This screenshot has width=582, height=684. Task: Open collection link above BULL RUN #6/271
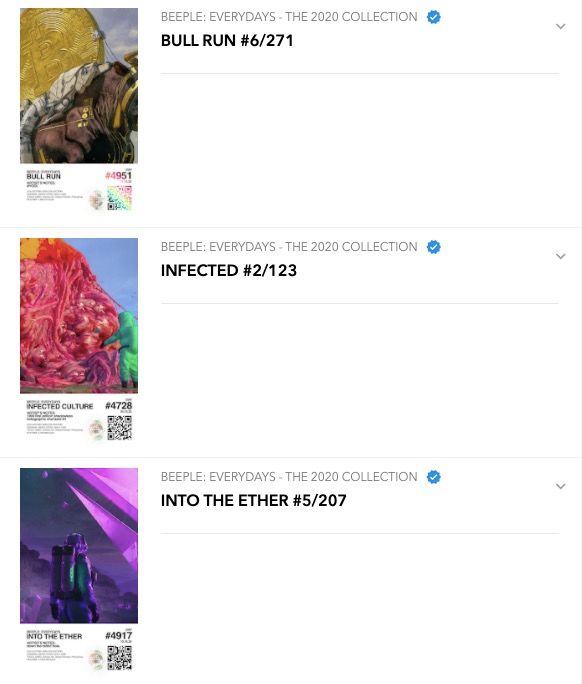(289, 17)
